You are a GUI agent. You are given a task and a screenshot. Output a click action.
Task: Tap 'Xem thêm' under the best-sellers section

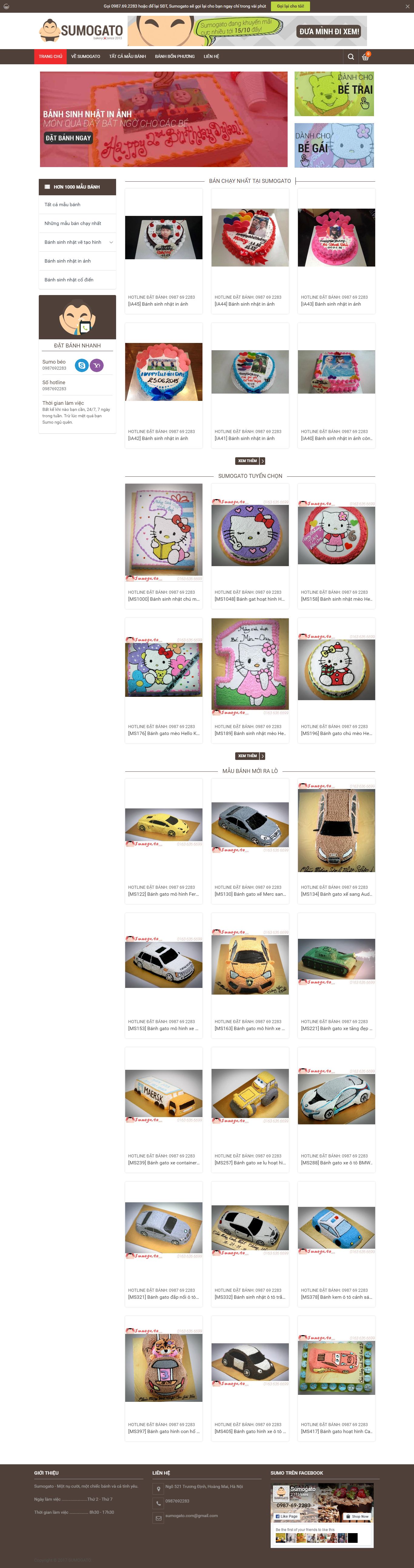[x=250, y=461]
